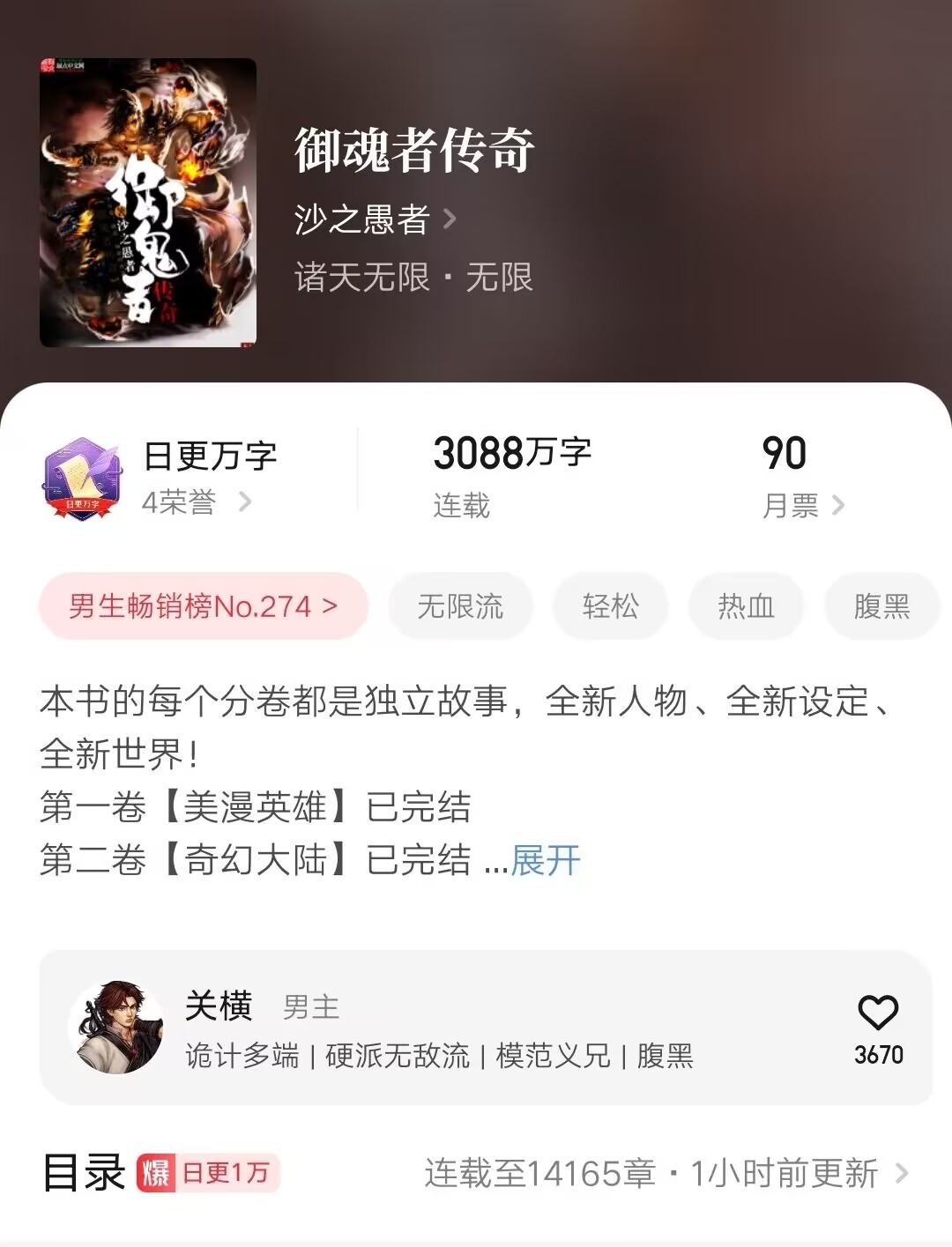Expand the description with 展开
952x1247 pixels.
[546, 860]
